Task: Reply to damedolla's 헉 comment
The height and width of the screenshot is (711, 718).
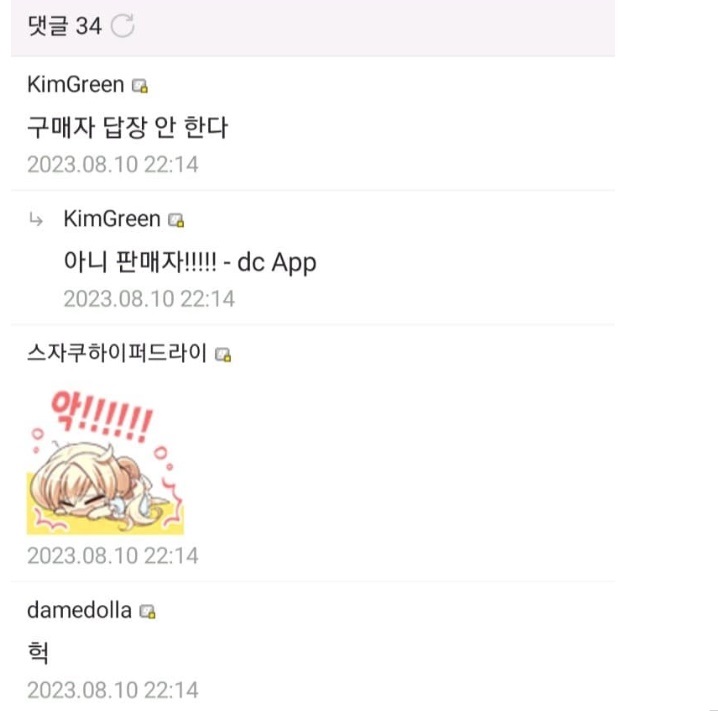Action: [38, 653]
